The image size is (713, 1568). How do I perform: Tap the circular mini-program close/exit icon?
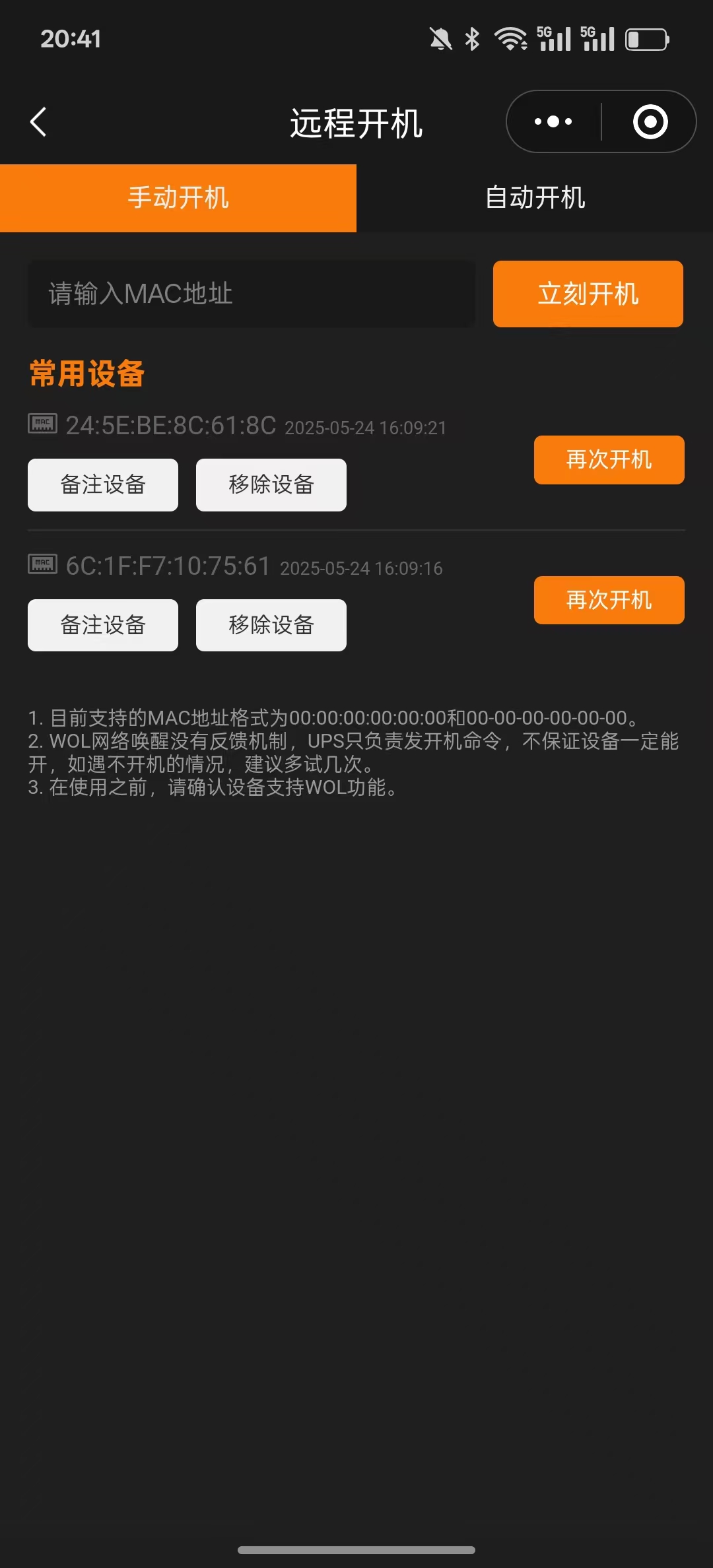pos(650,121)
